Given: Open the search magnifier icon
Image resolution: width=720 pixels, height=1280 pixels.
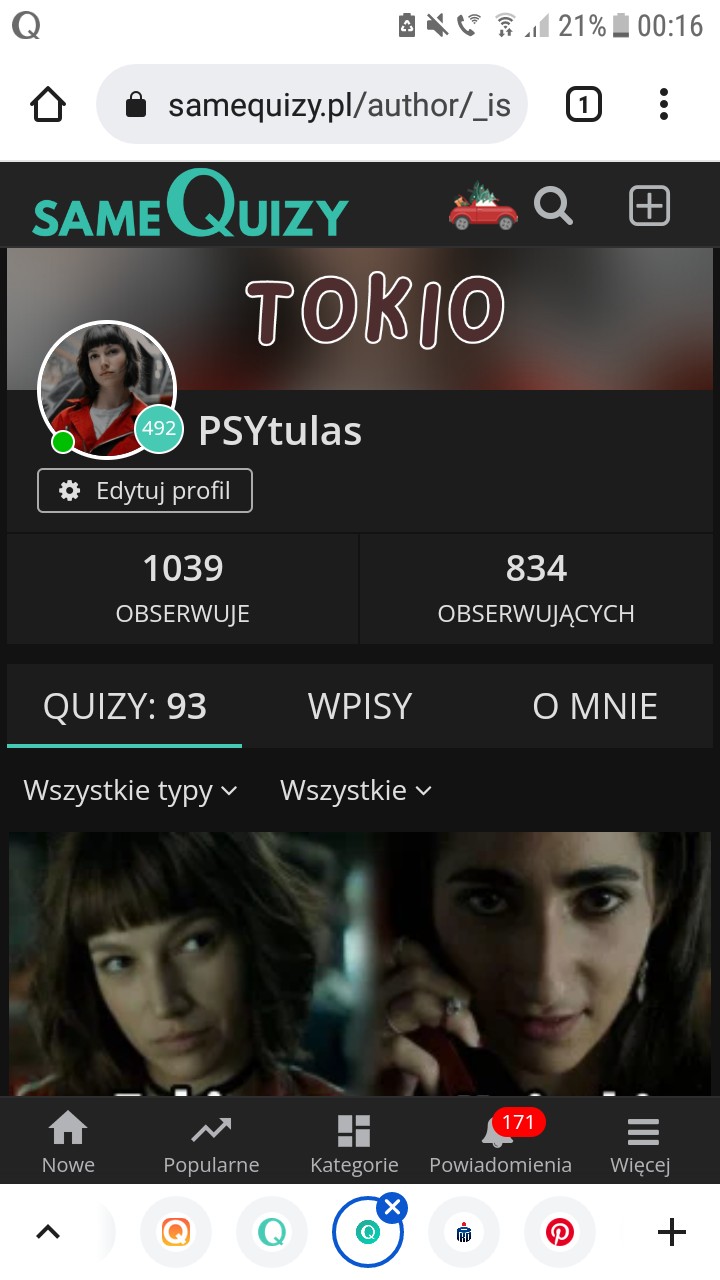Looking at the screenshot, I should click(x=553, y=207).
